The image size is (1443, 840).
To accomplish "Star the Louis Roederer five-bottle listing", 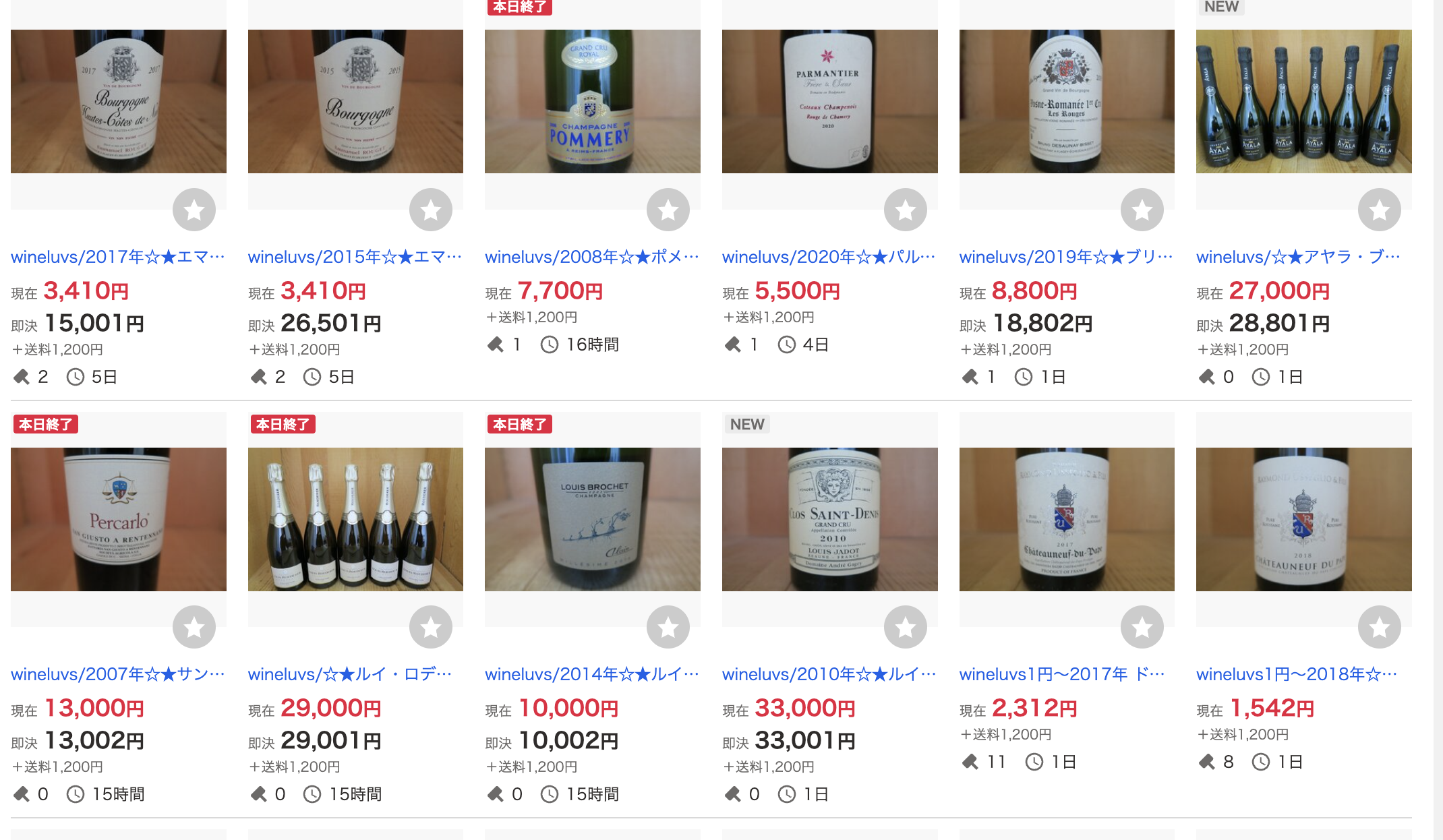I will (430, 627).
